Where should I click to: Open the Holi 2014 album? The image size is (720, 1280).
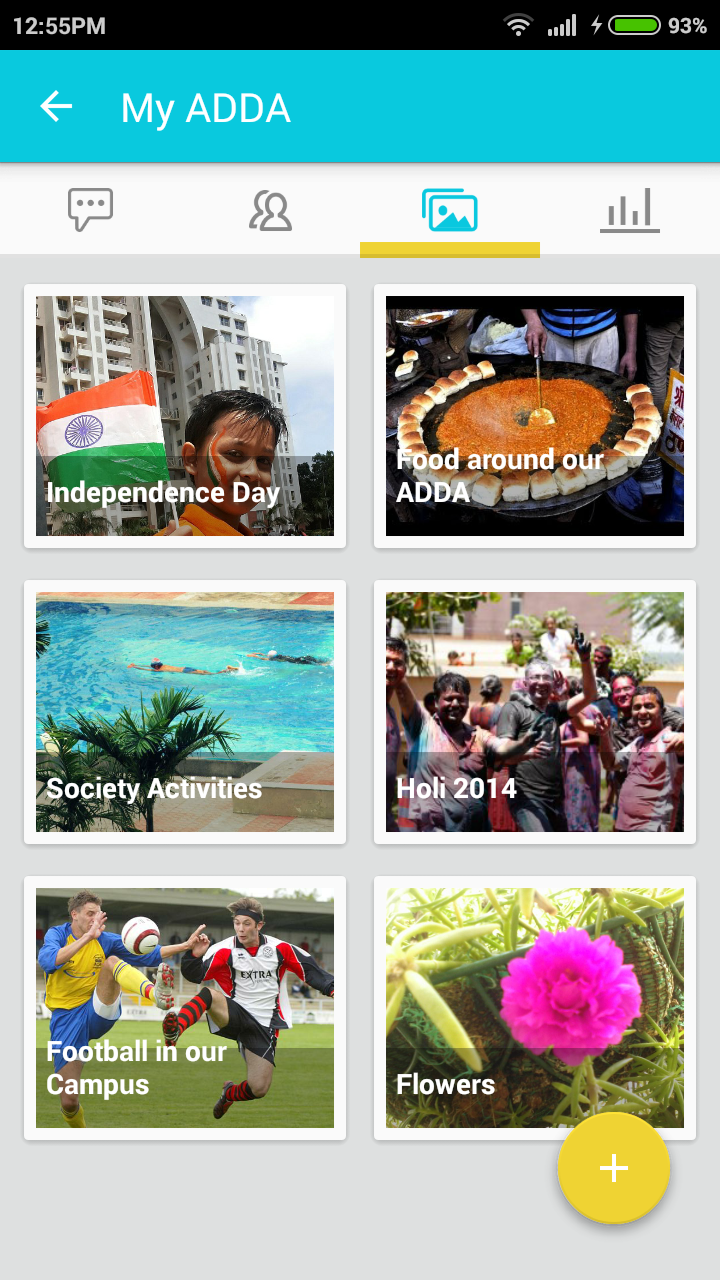[x=535, y=712]
